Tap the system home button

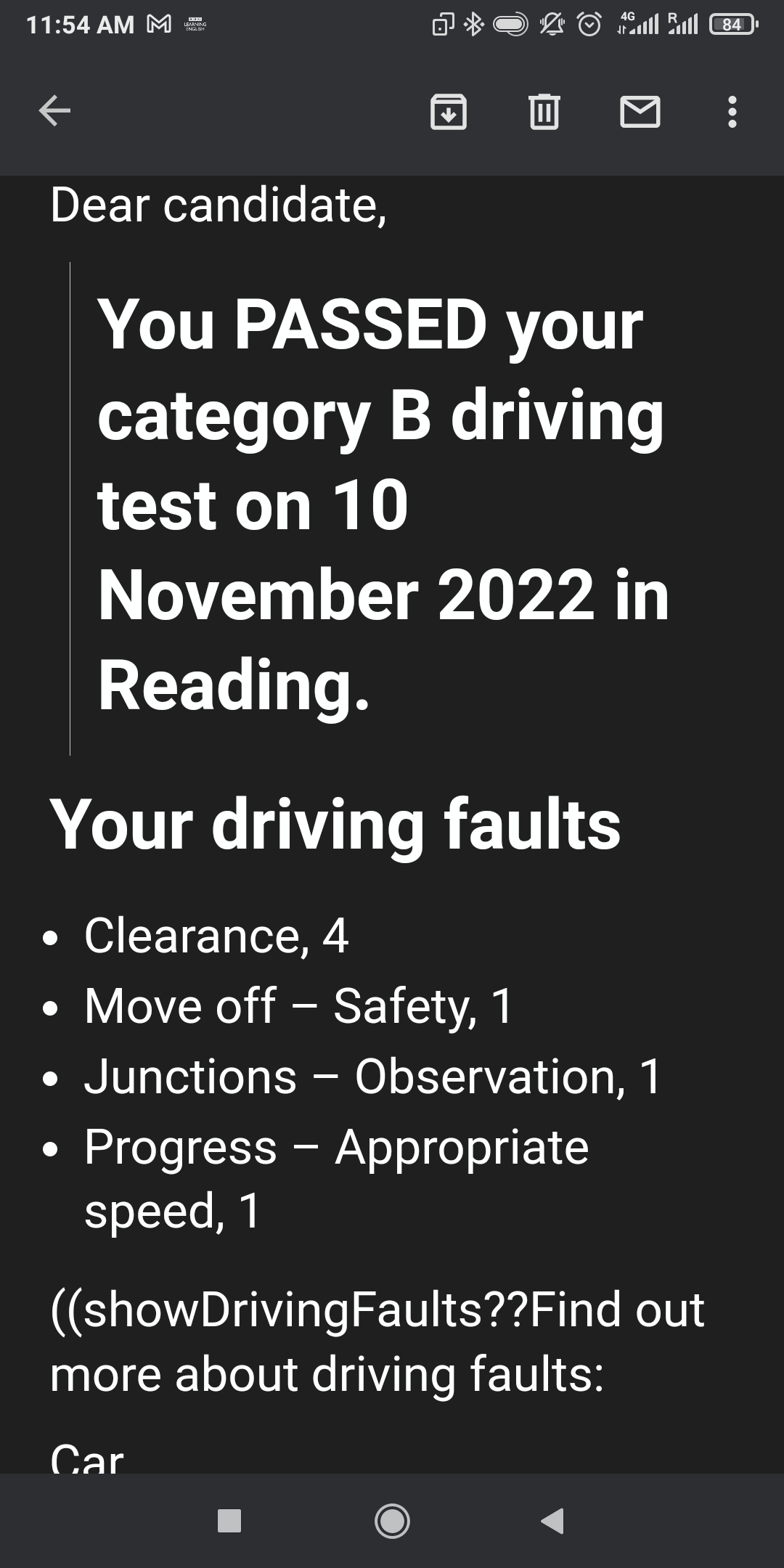(392, 1520)
